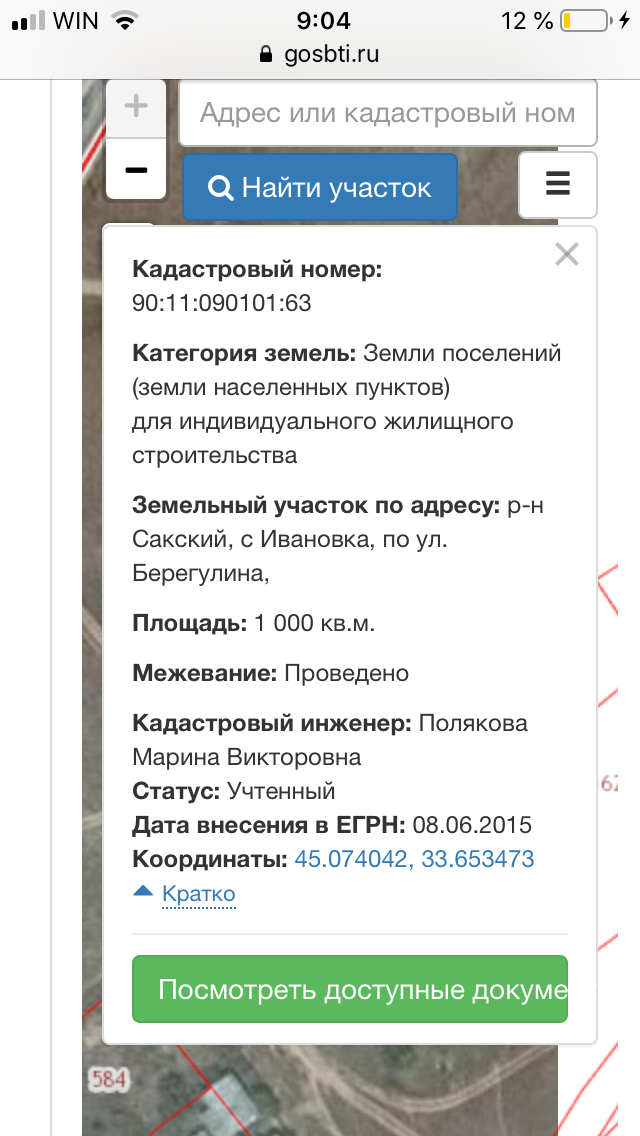Zoom in the map with plus button
The image size is (640, 1136).
(x=136, y=108)
